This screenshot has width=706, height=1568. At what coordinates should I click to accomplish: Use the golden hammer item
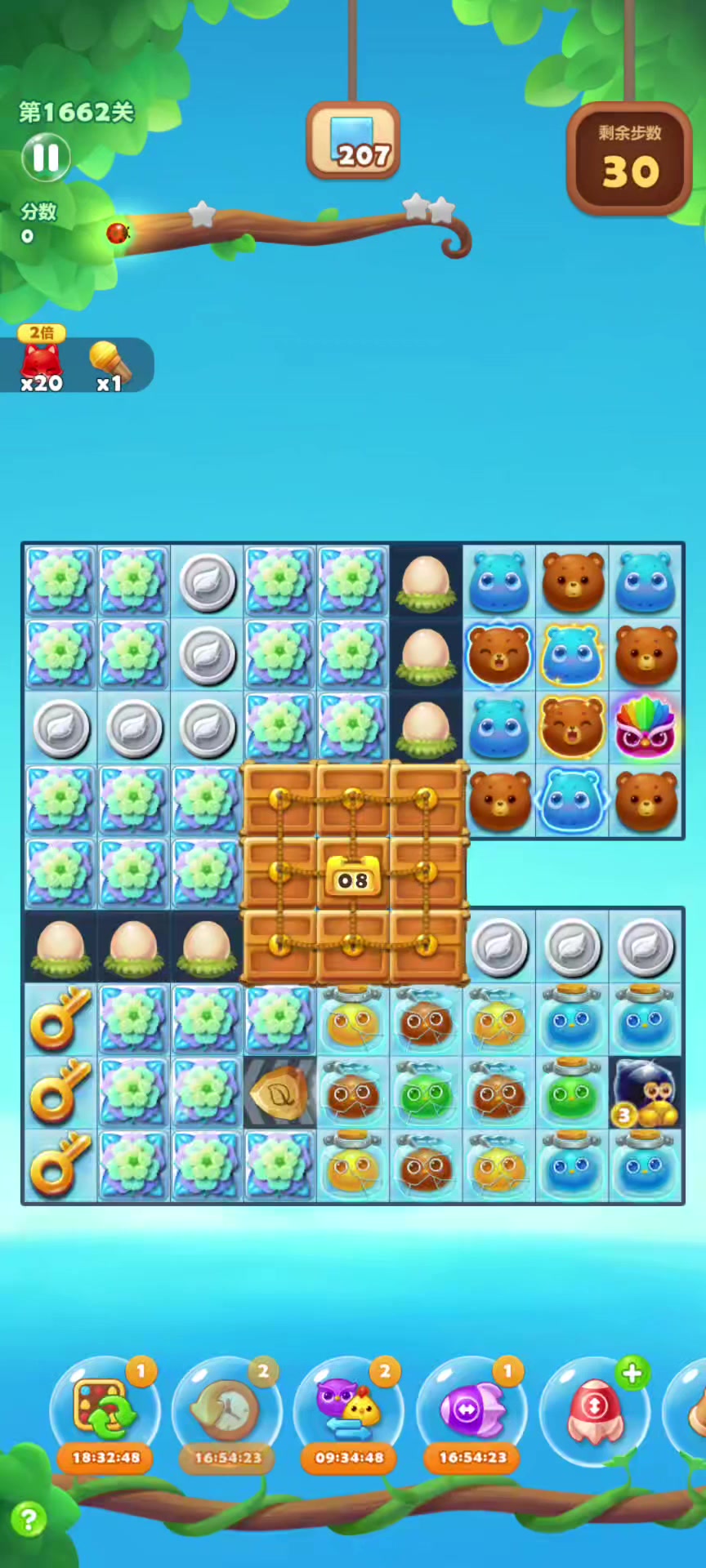(109, 365)
